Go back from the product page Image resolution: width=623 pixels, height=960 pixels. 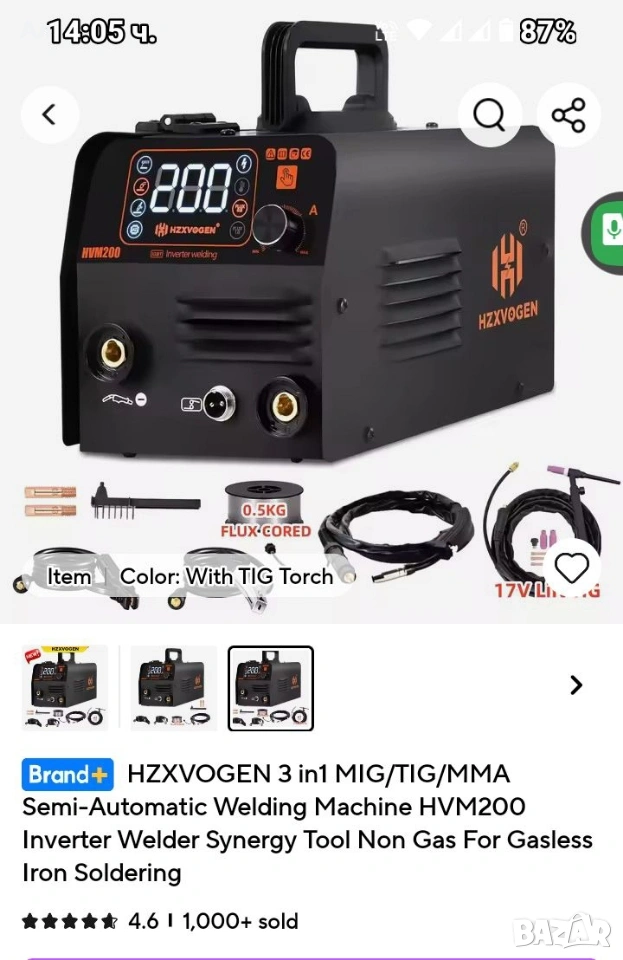coord(49,115)
